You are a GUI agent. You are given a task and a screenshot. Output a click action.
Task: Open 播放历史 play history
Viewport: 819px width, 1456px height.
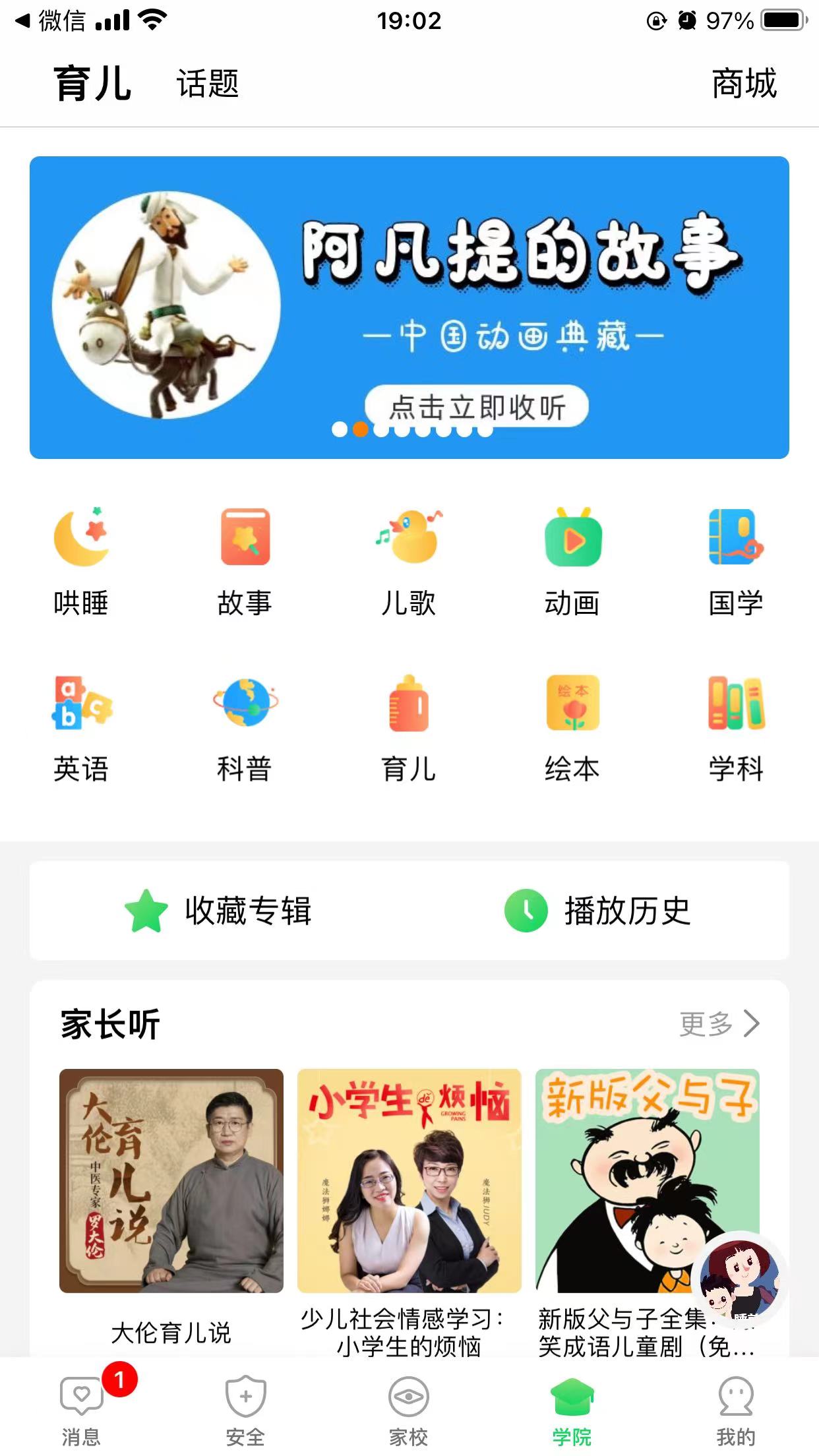597,911
